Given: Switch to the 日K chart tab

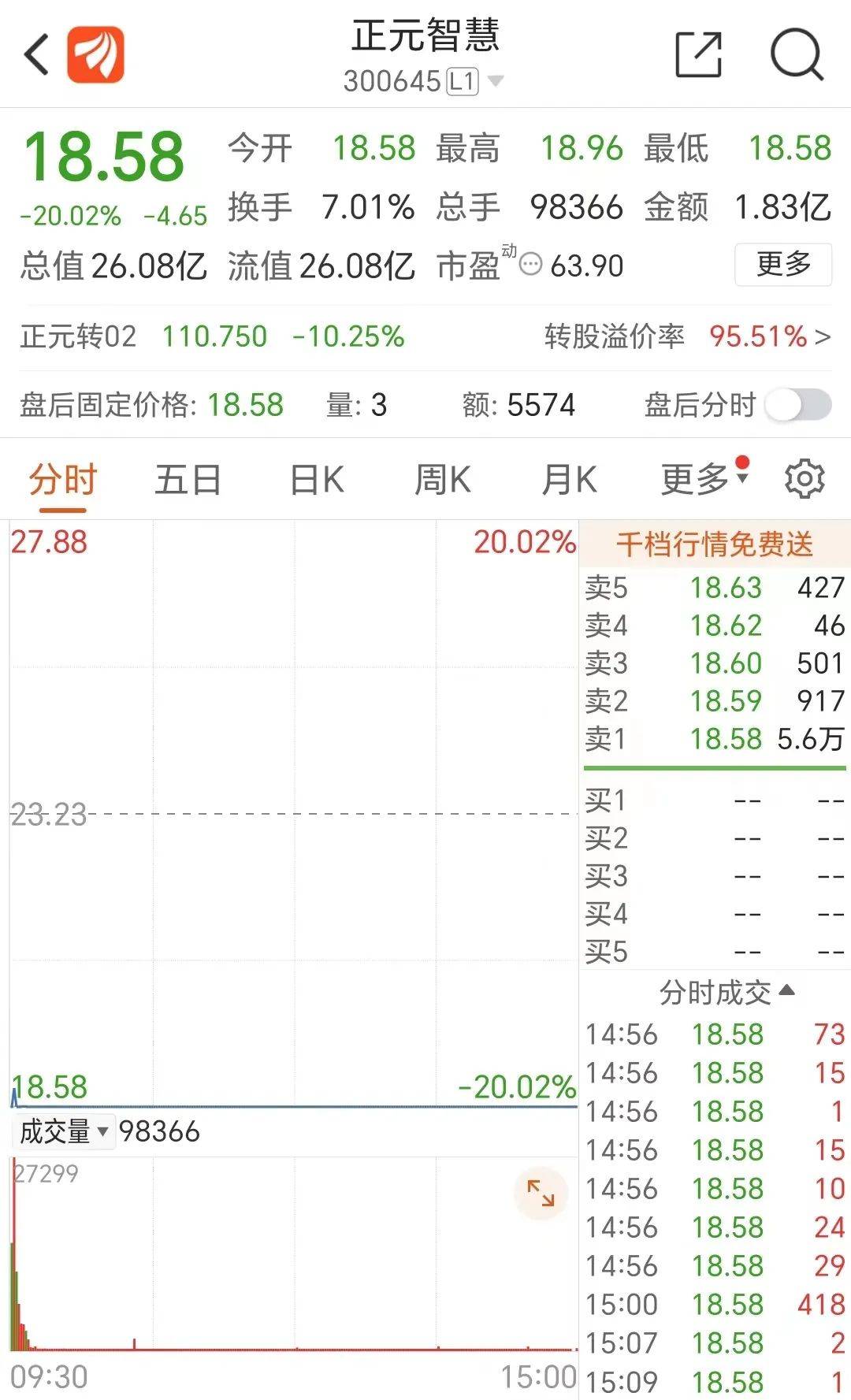Looking at the screenshot, I should click(x=316, y=479).
